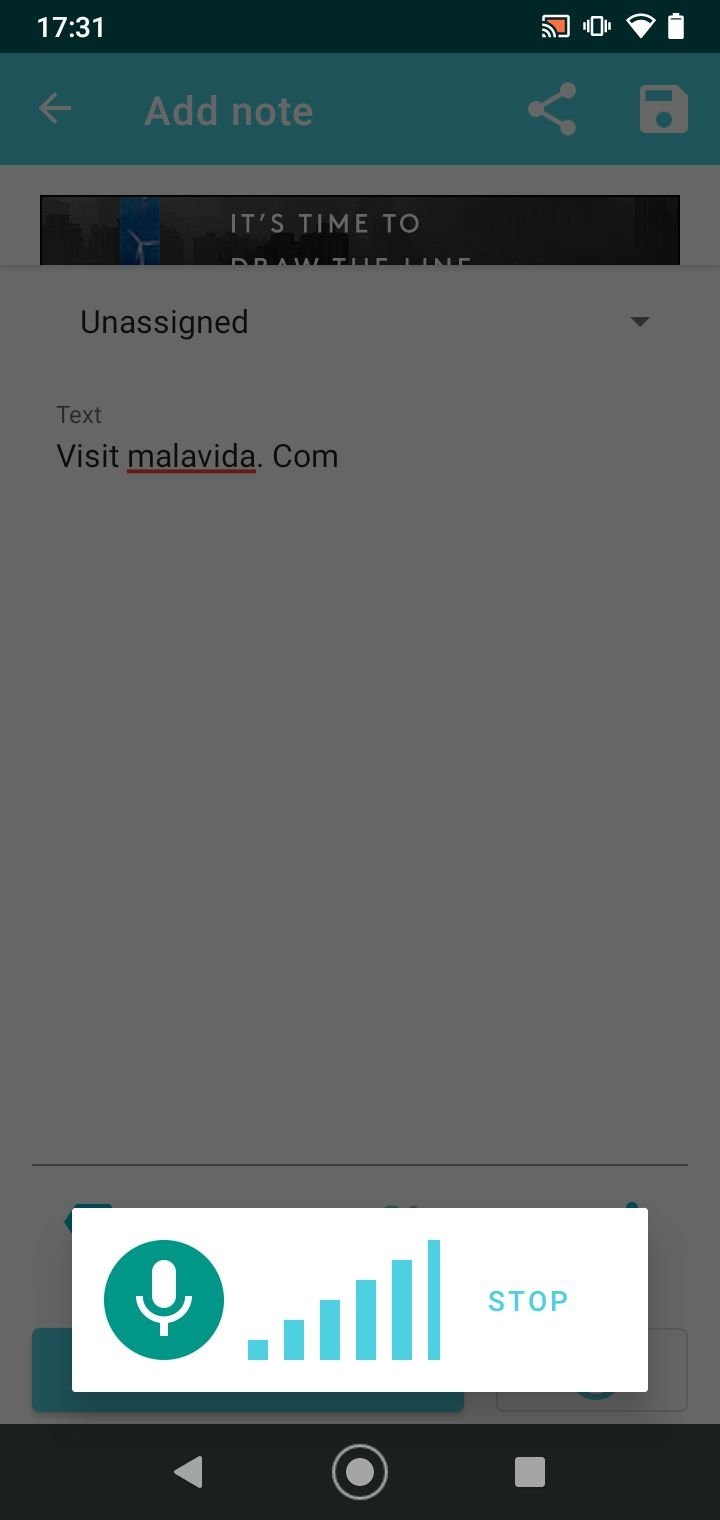The height and width of the screenshot is (1520, 720).
Task: Save the note with floppy icon
Action: [664, 109]
